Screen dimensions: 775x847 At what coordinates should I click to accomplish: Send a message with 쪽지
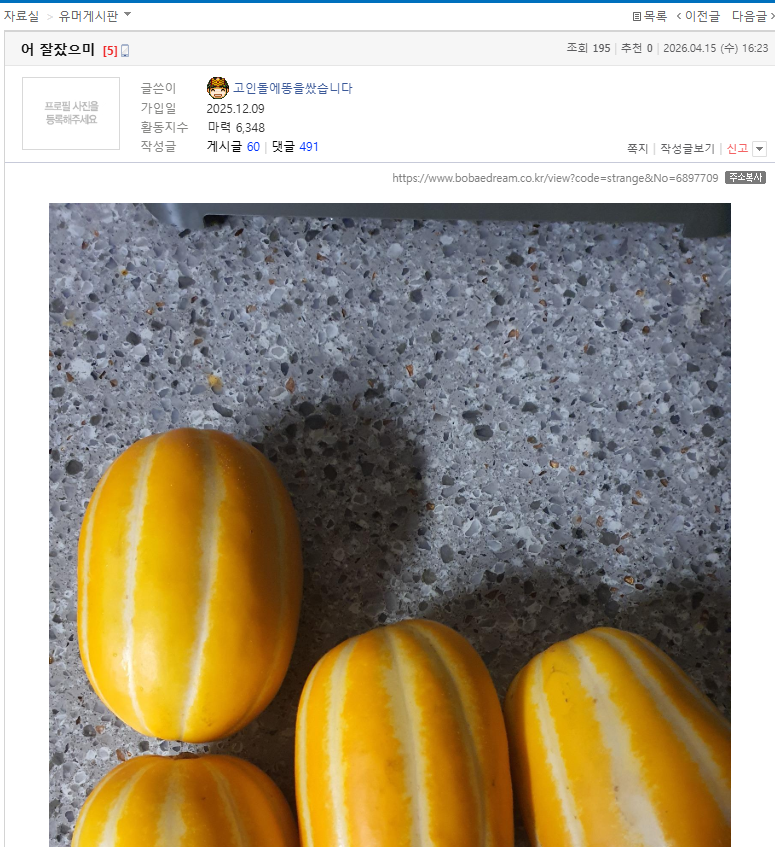tap(638, 148)
